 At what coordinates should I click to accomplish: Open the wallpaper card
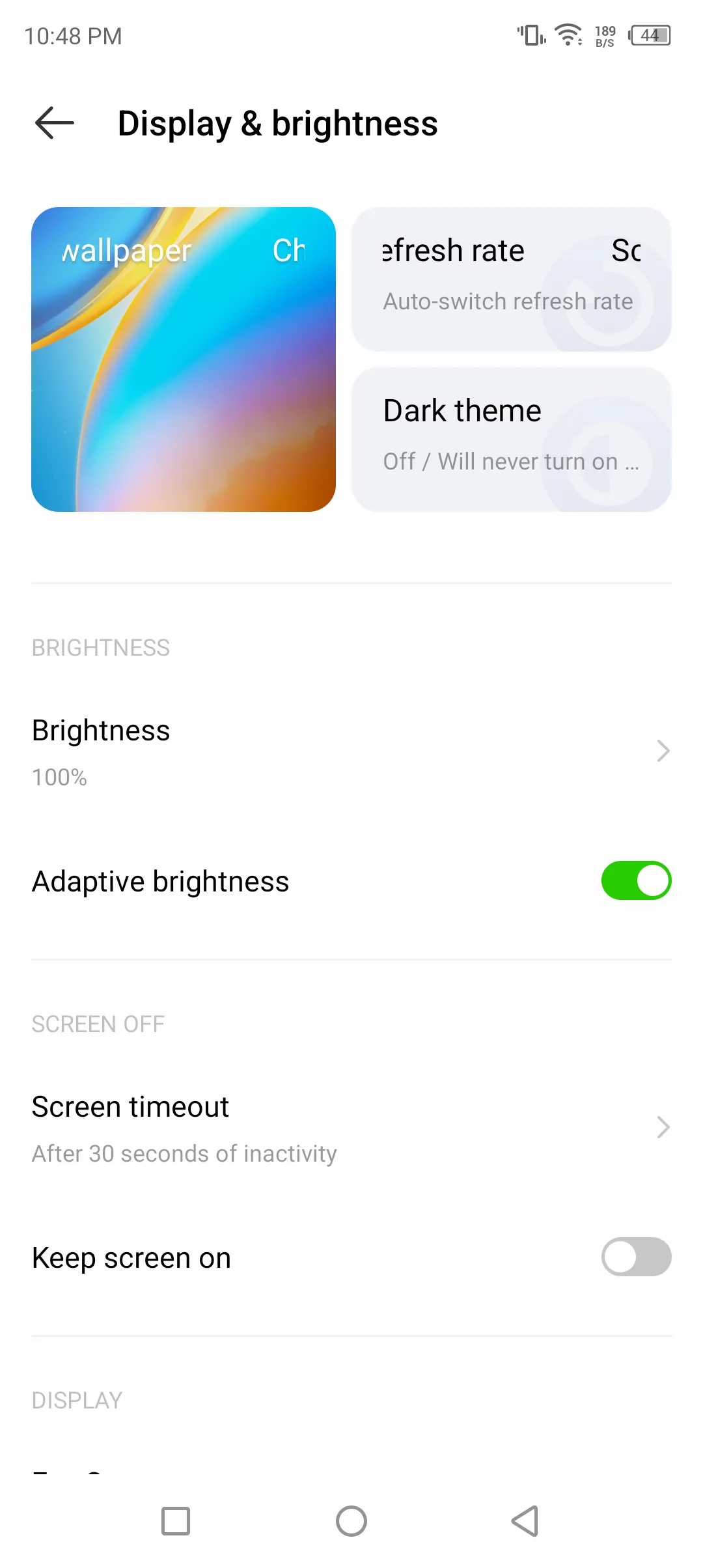[184, 359]
